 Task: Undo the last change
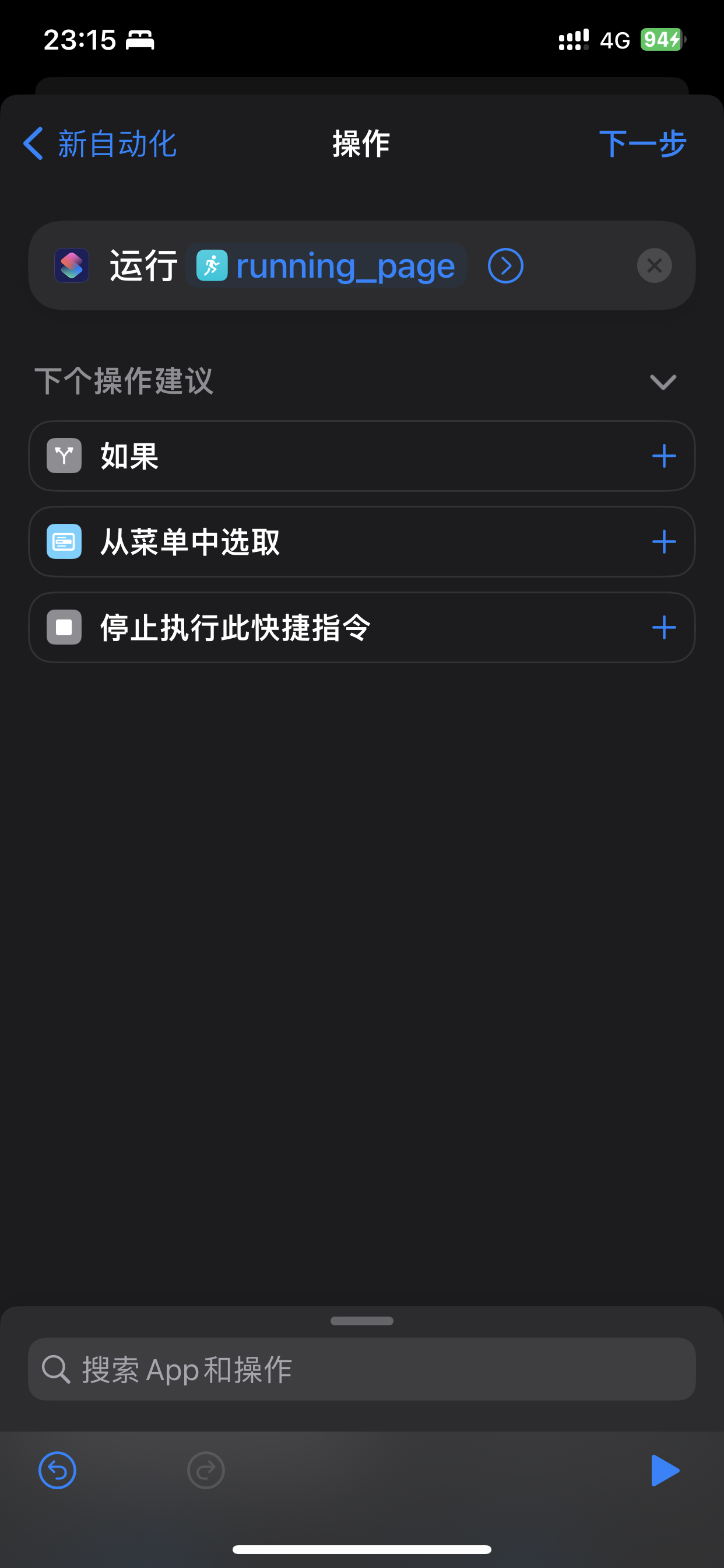click(x=57, y=1471)
